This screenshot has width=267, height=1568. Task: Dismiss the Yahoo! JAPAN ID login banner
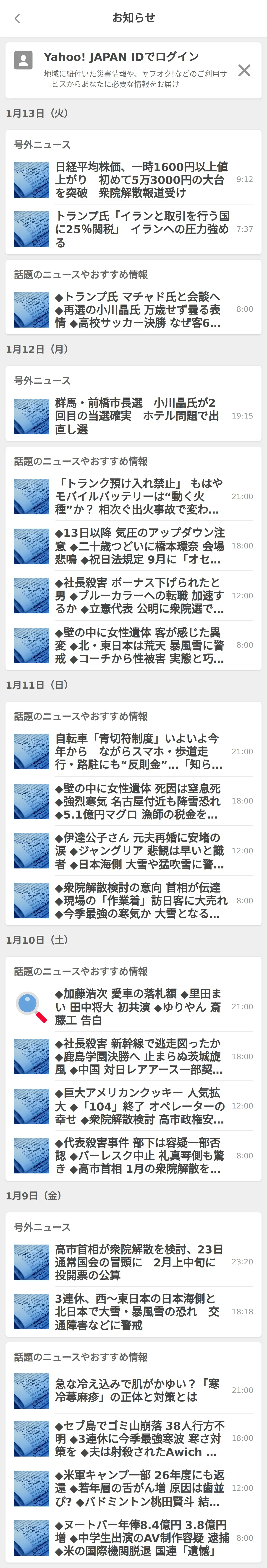[x=244, y=71]
